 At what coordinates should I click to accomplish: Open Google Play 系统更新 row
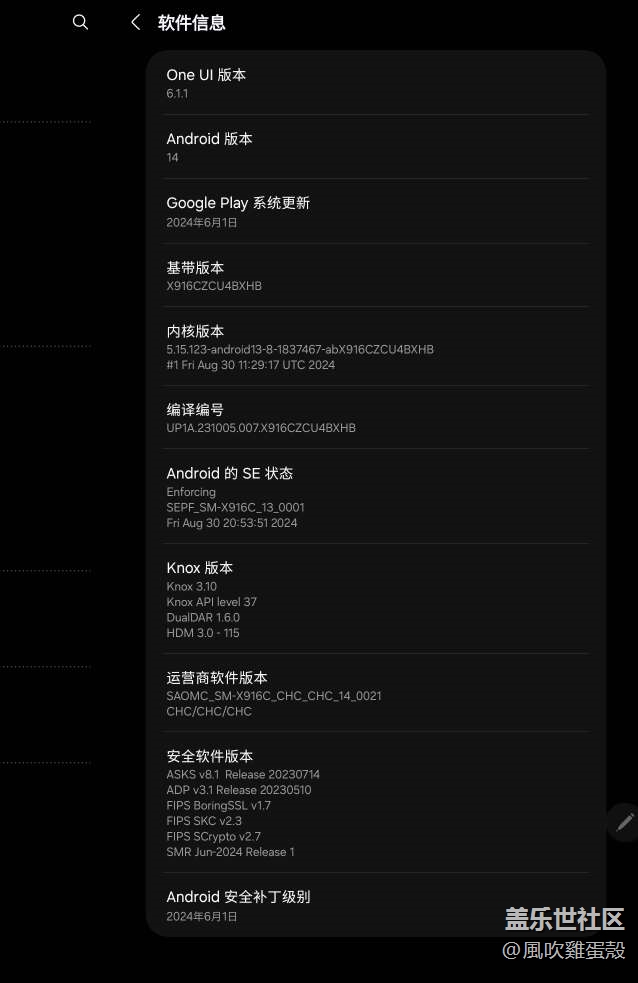point(375,211)
